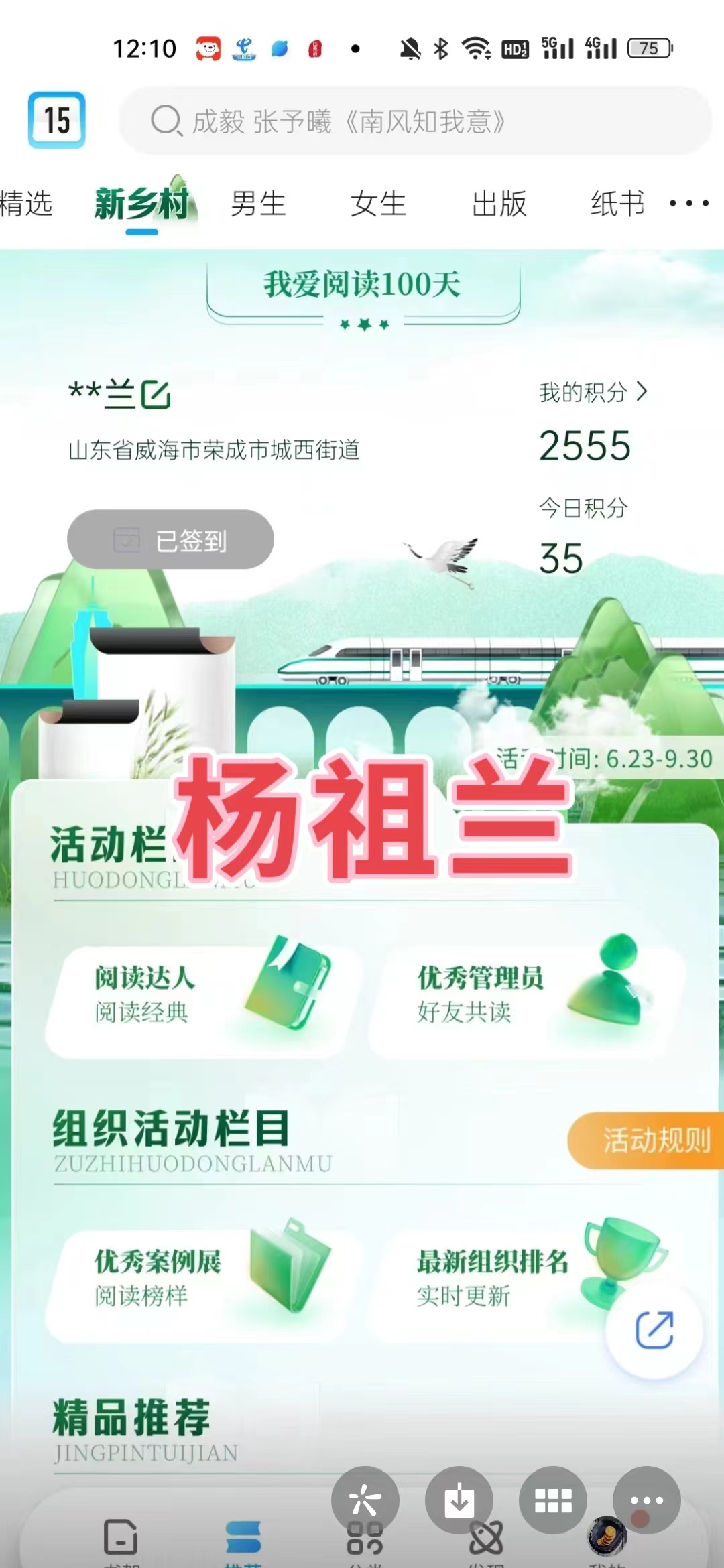Tap the search box with 南风知我意
The image size is (724, 1568).
(414, 121)
